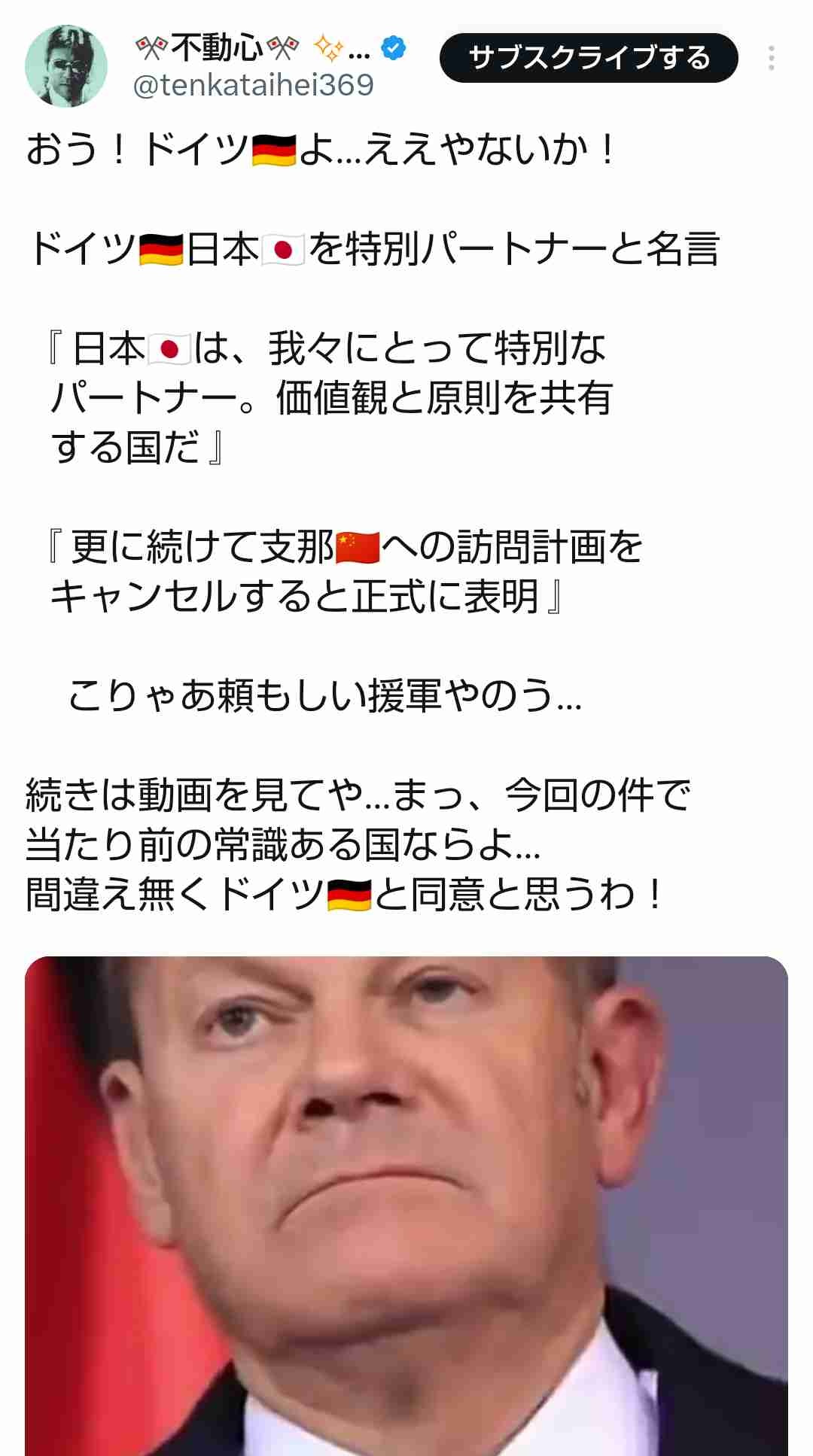Open the @tenkataihei369 profile handle

(253, 86)
